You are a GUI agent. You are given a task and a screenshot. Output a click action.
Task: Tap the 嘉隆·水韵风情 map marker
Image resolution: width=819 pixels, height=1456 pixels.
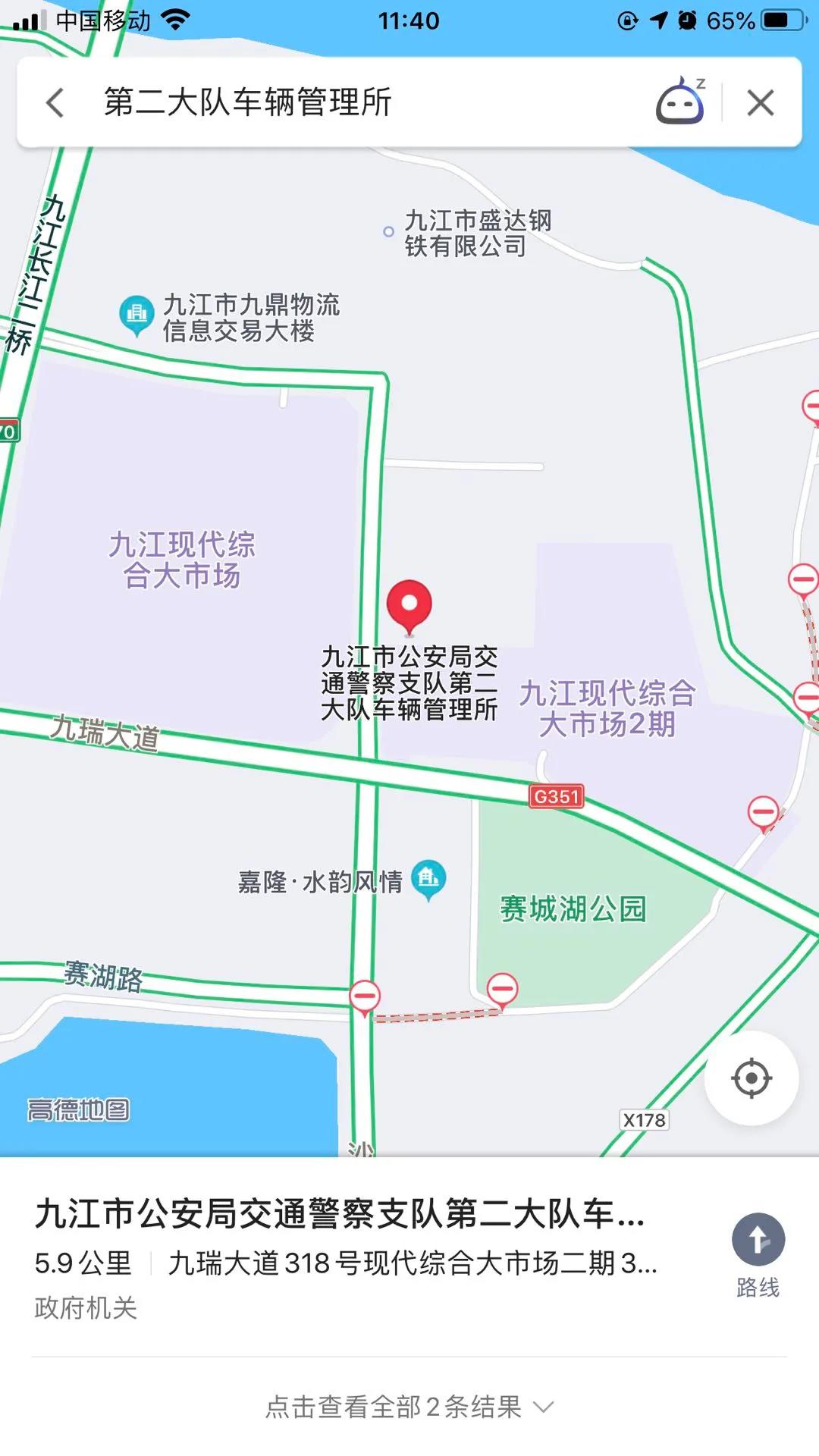[428, 880]
